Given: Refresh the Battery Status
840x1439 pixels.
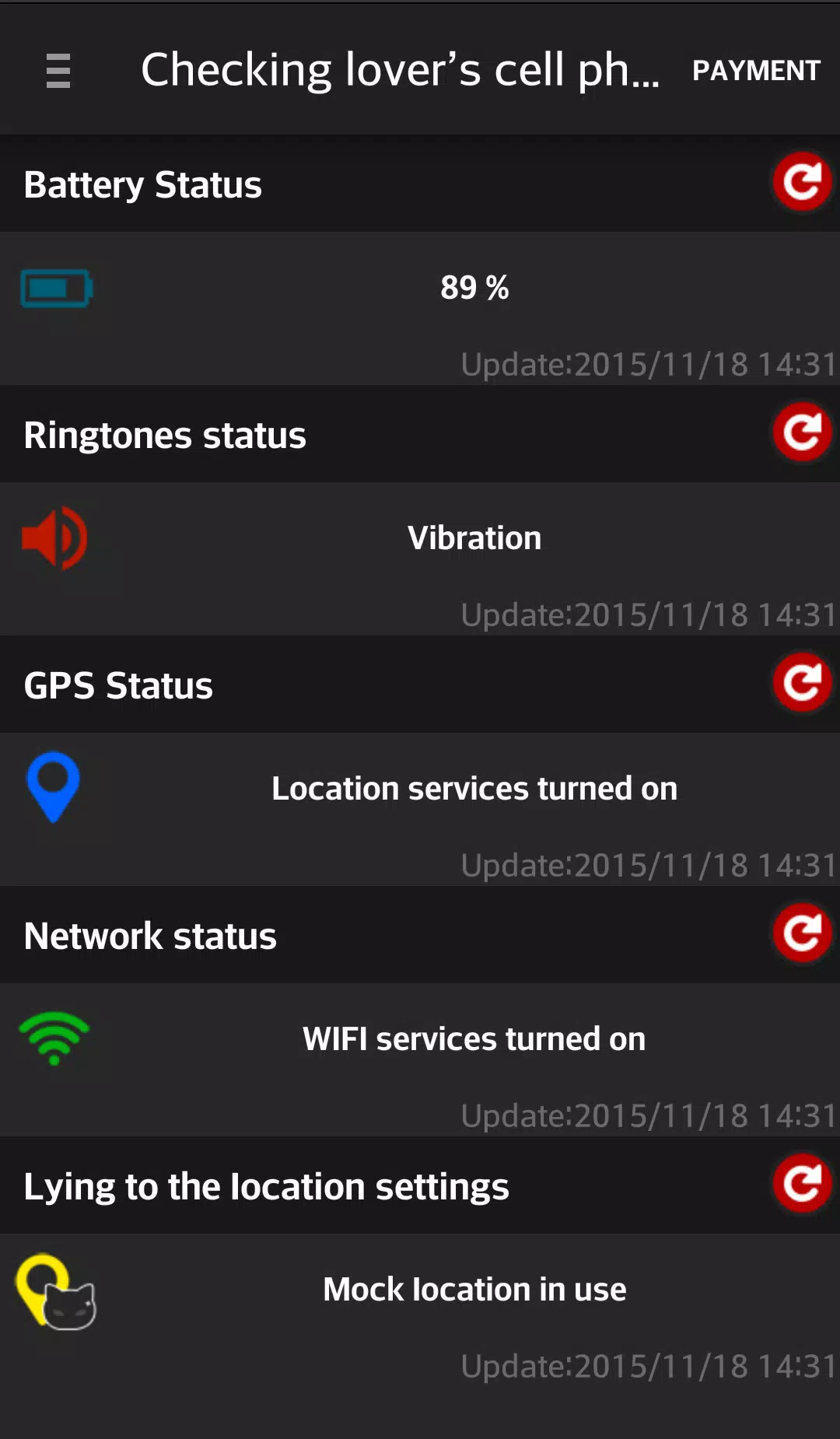Looking at the screenshot, I should coord(802,182).
